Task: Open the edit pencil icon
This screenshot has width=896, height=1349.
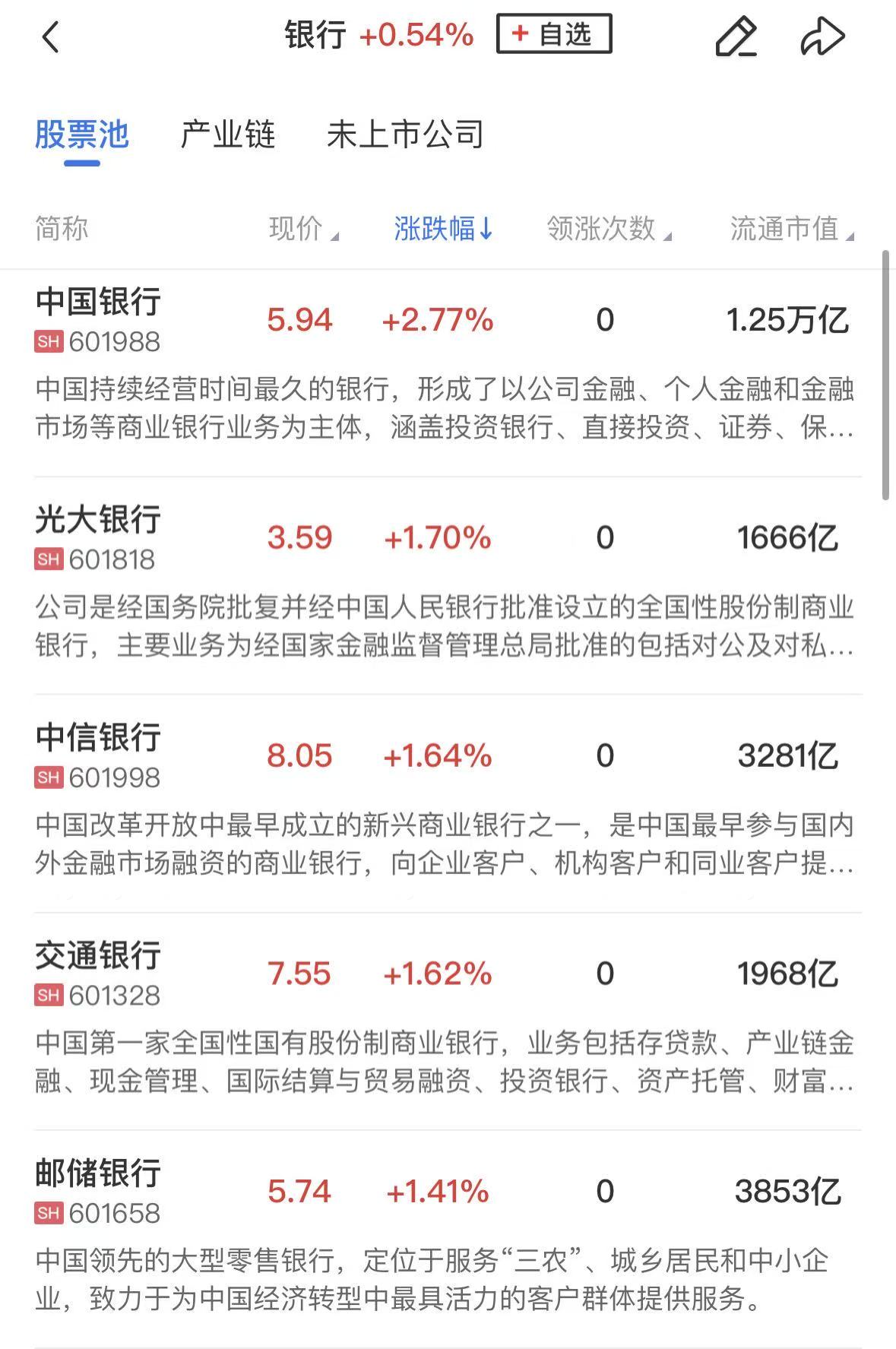Action: (736, 36)
